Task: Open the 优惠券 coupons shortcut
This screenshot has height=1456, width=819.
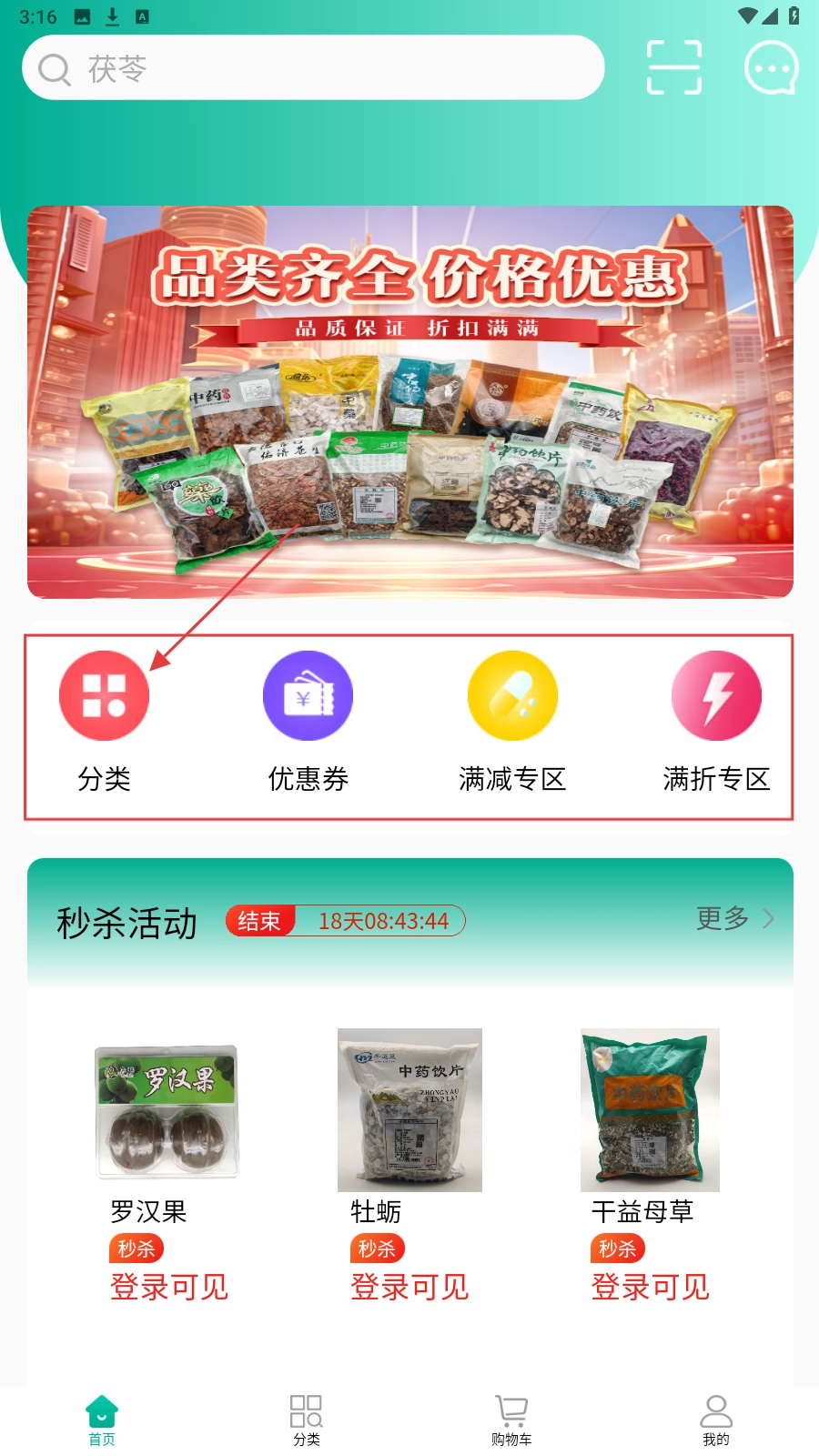Action: [x=308, y=721]
